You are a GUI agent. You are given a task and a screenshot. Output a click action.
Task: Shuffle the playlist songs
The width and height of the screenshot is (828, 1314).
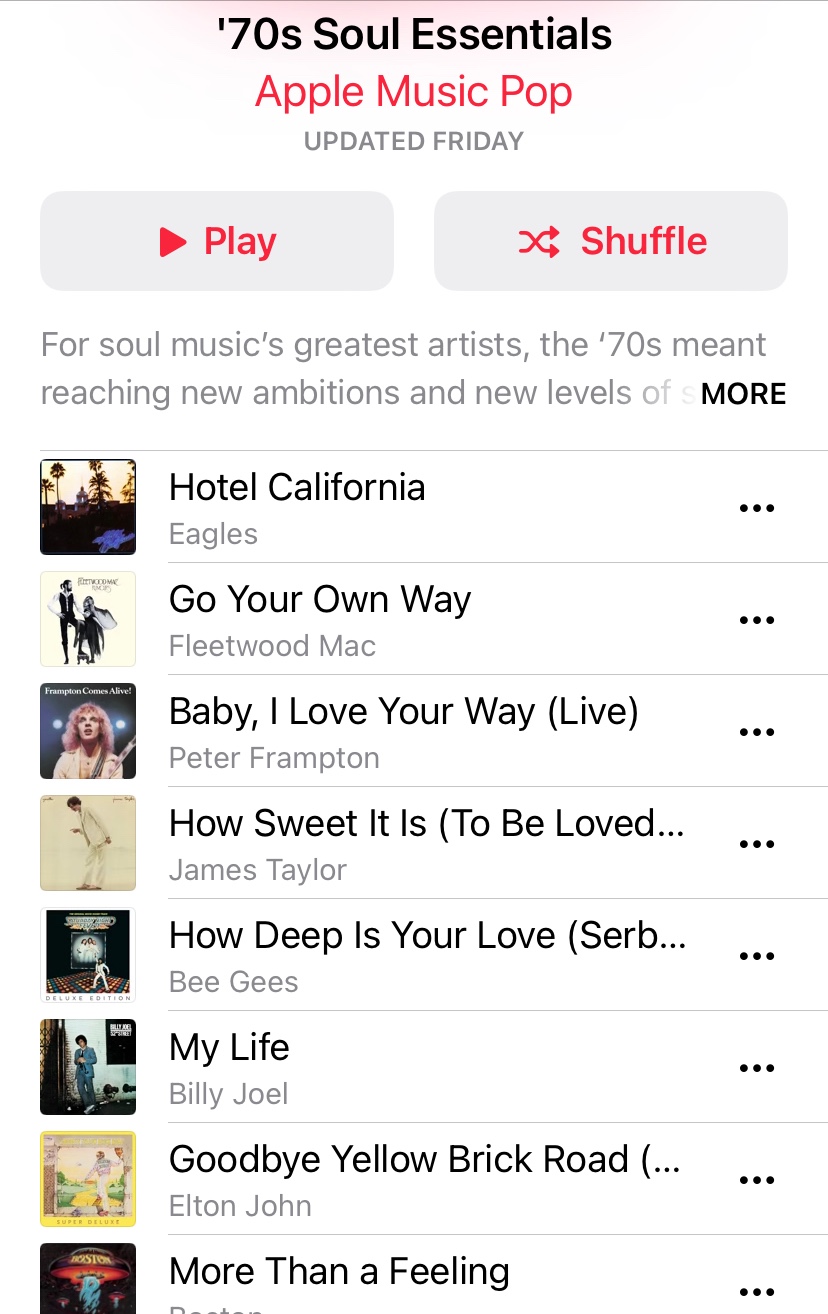(x=610, y=241)
